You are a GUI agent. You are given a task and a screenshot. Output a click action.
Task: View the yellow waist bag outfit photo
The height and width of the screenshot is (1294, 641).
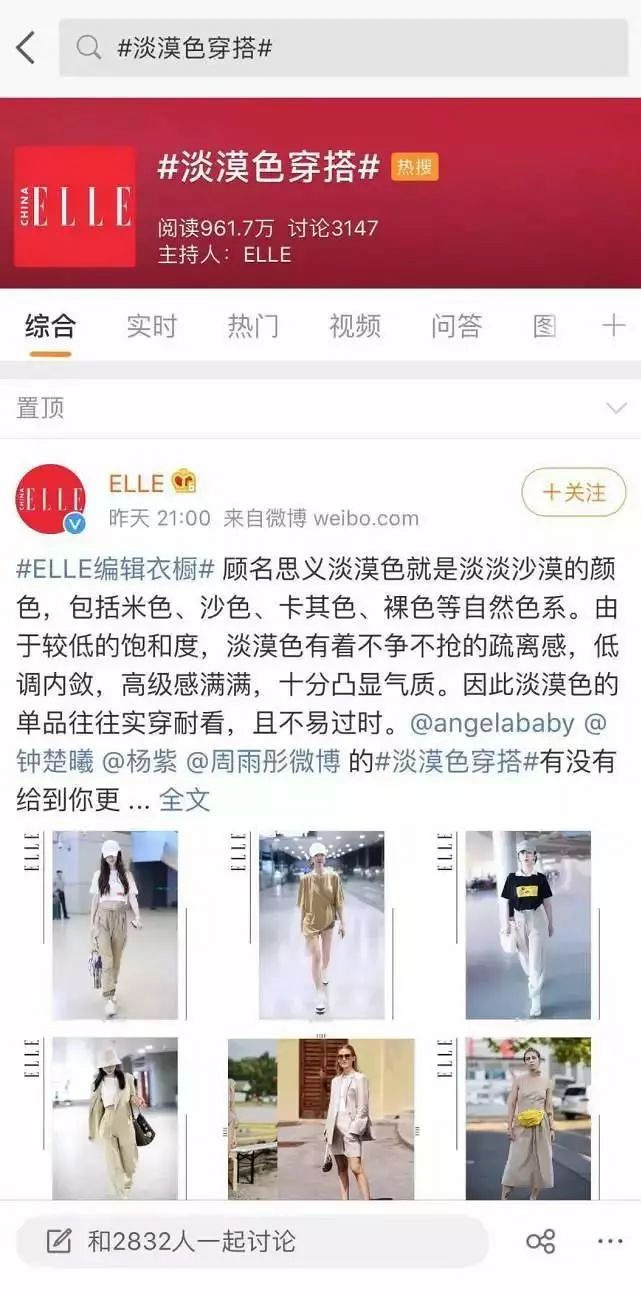point(527,1118)
